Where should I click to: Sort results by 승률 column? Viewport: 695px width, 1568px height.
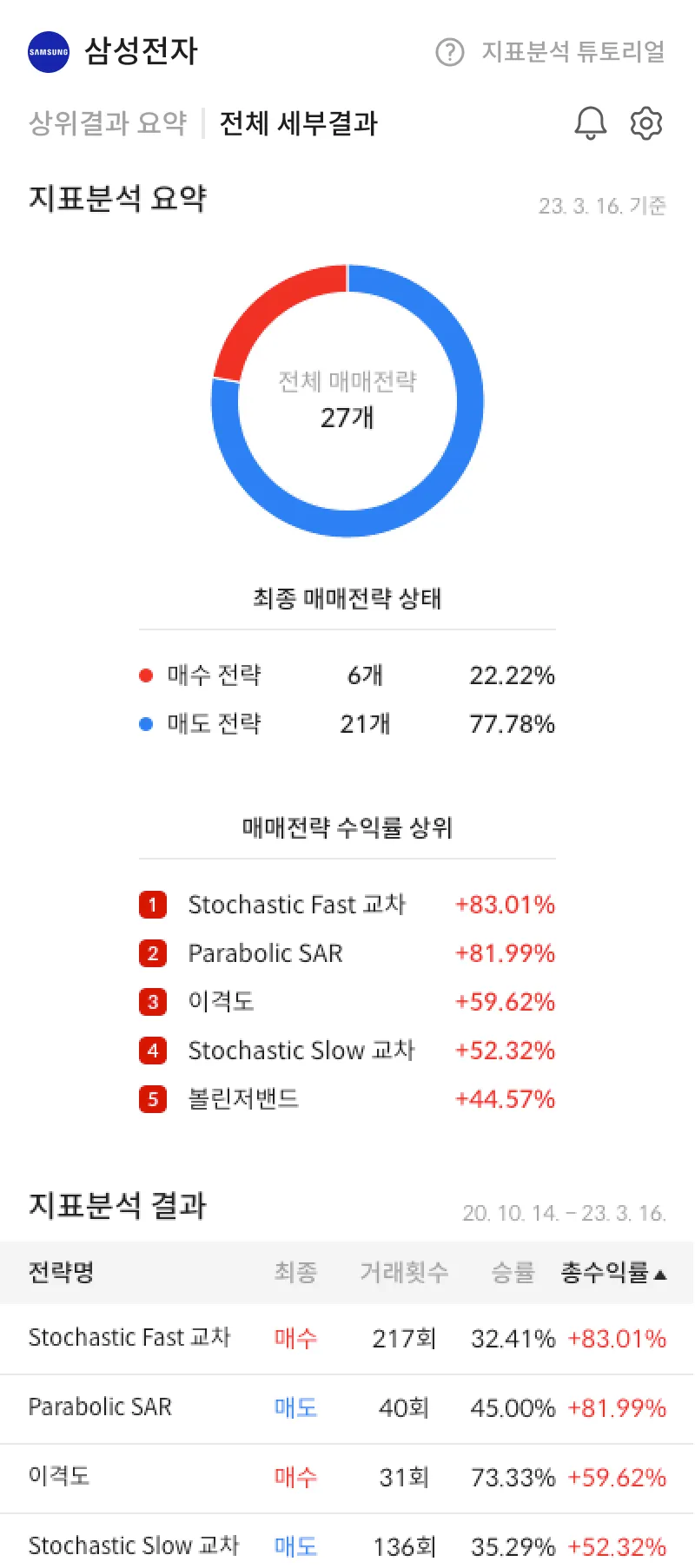pos(513,1273)
